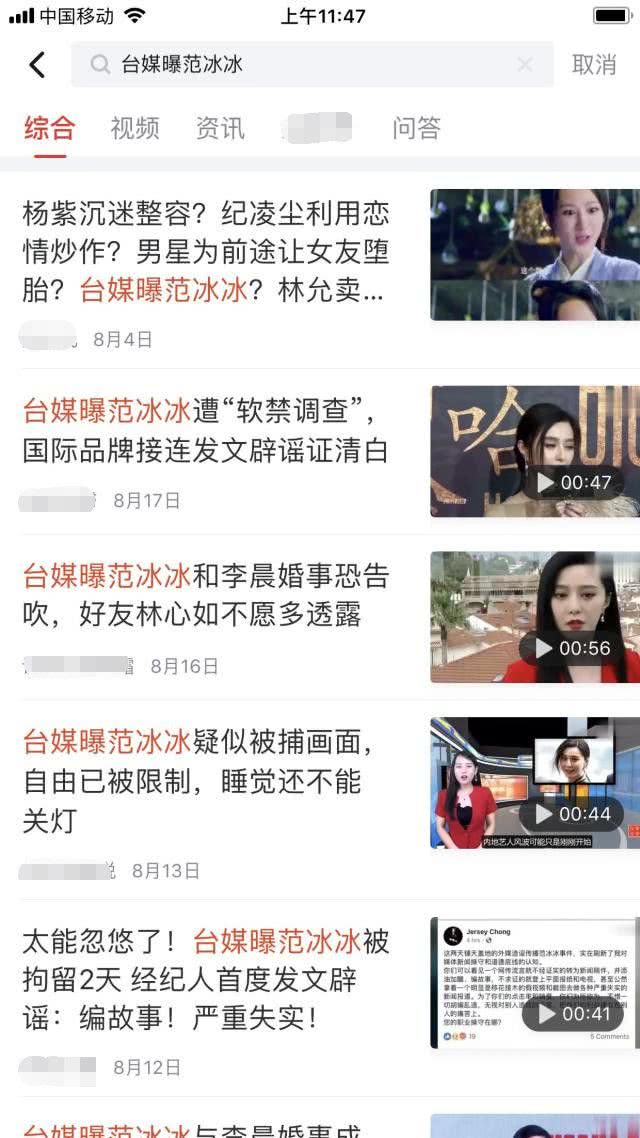Play the 00:56 video thumbnail
640x1138 pixels.
click(535, 617)
